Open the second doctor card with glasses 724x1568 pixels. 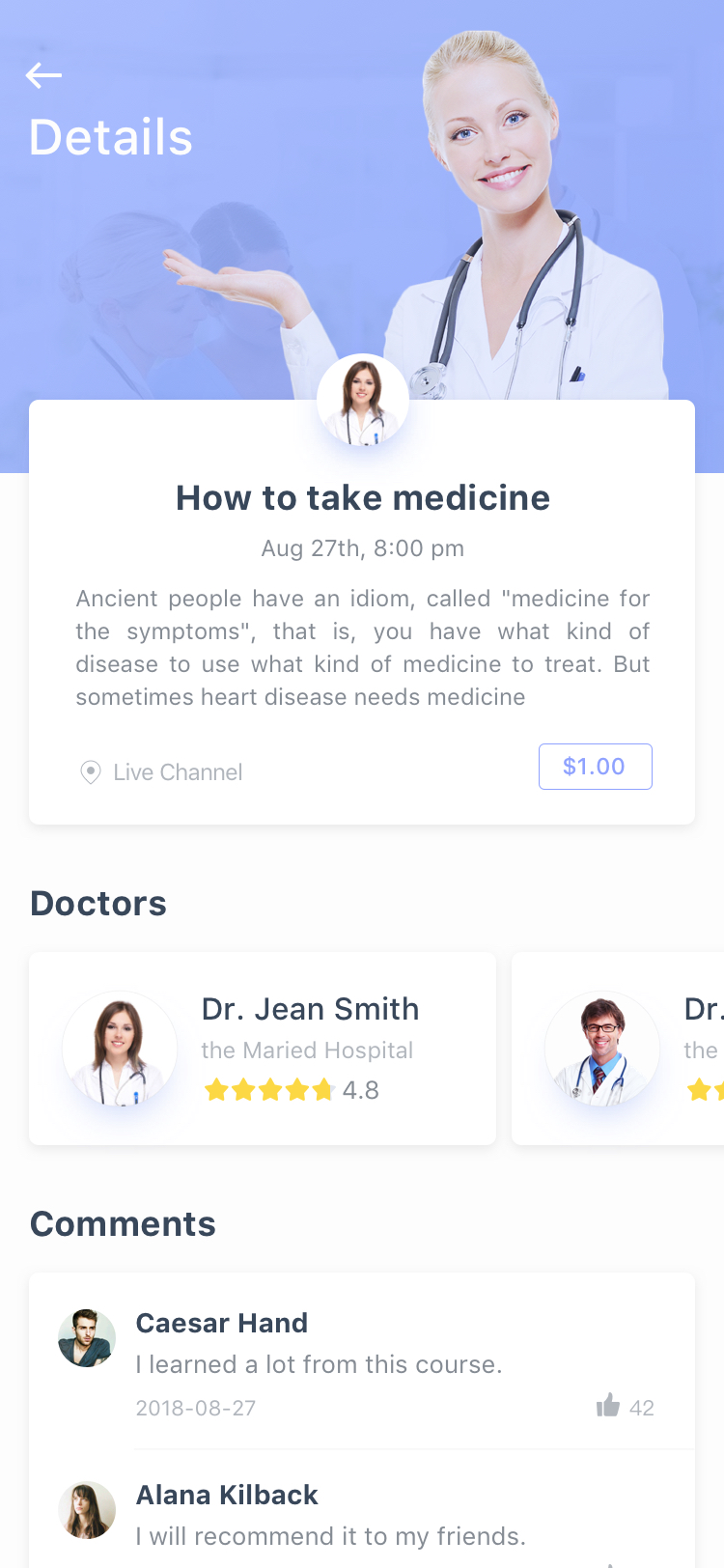pos(618,1049)
